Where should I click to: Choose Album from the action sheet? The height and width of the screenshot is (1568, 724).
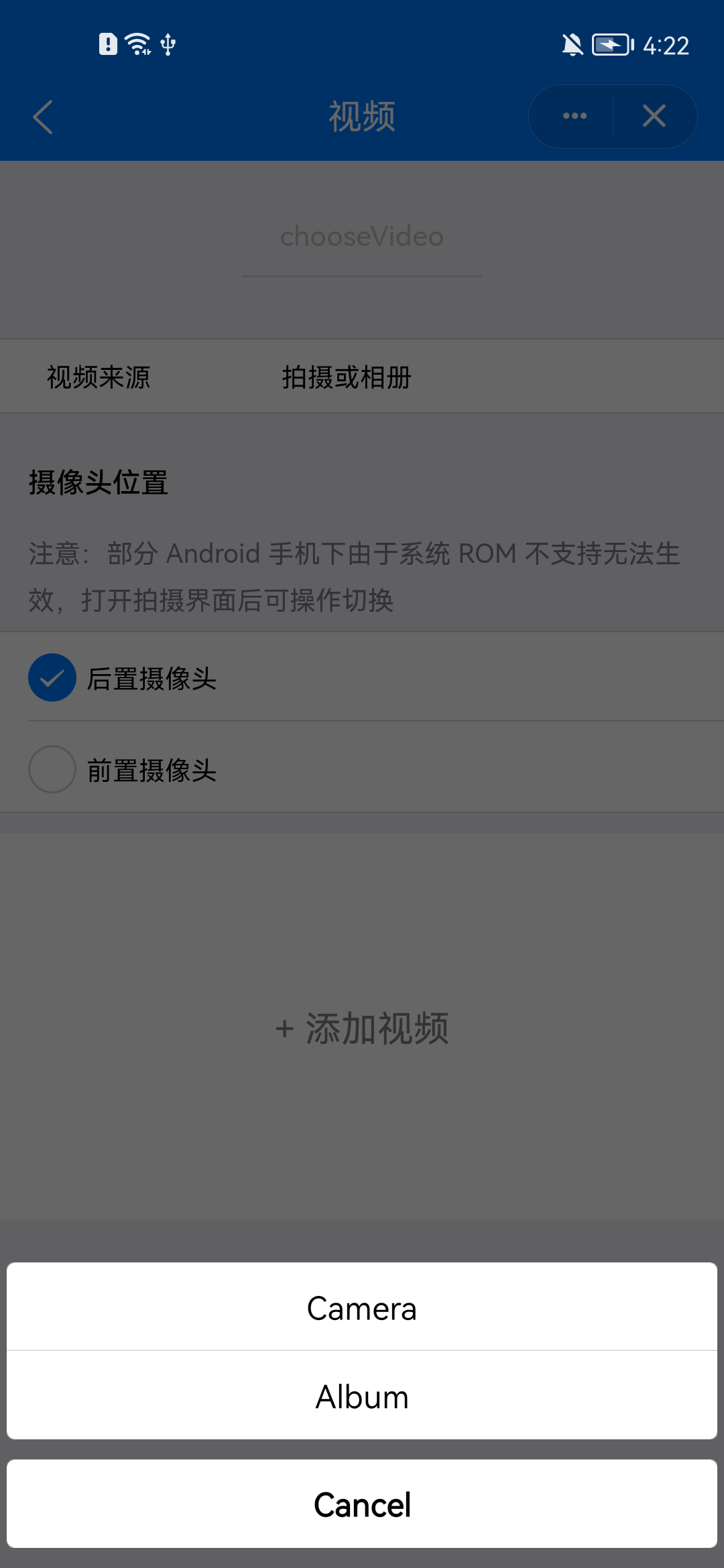click(x=361, y=1396)
